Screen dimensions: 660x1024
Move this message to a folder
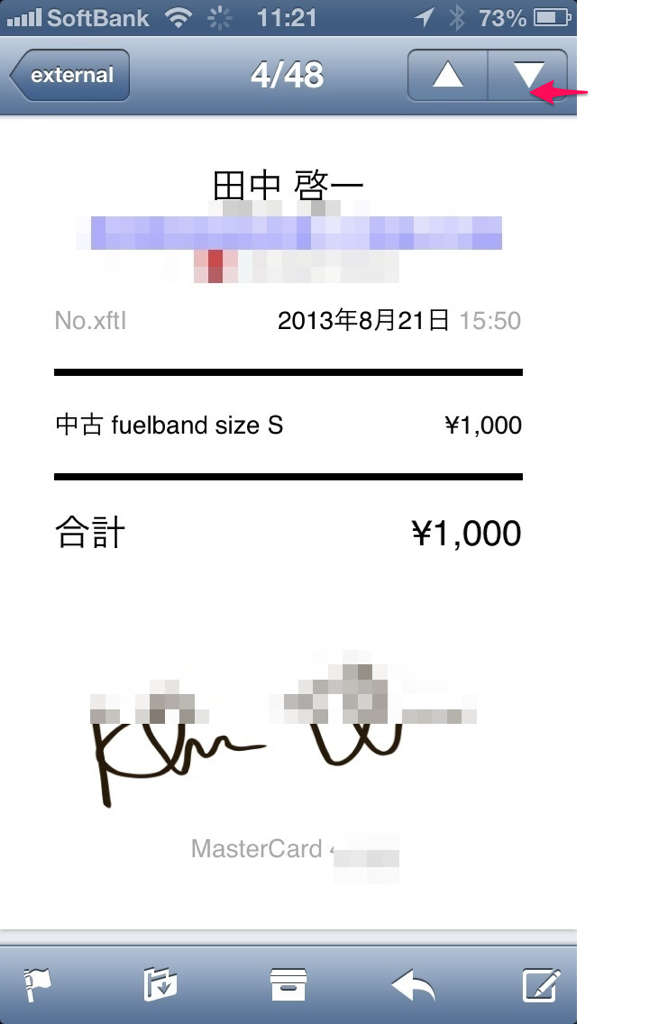tap(160, 985)
